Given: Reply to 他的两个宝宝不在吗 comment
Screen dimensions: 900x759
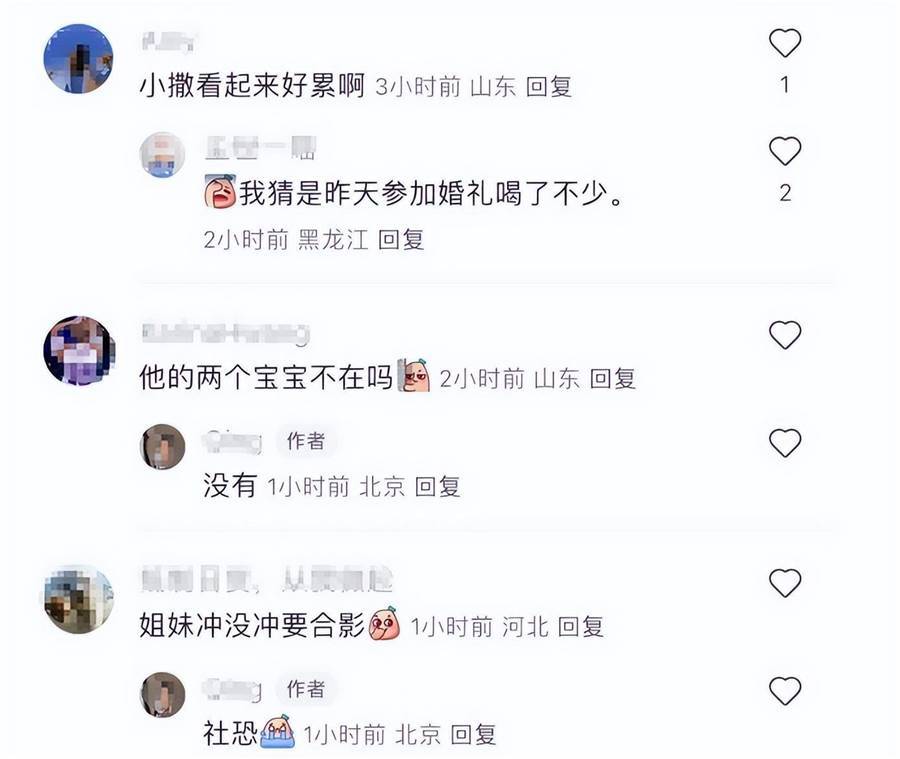Looking at the screenshot, I should 612,379.
